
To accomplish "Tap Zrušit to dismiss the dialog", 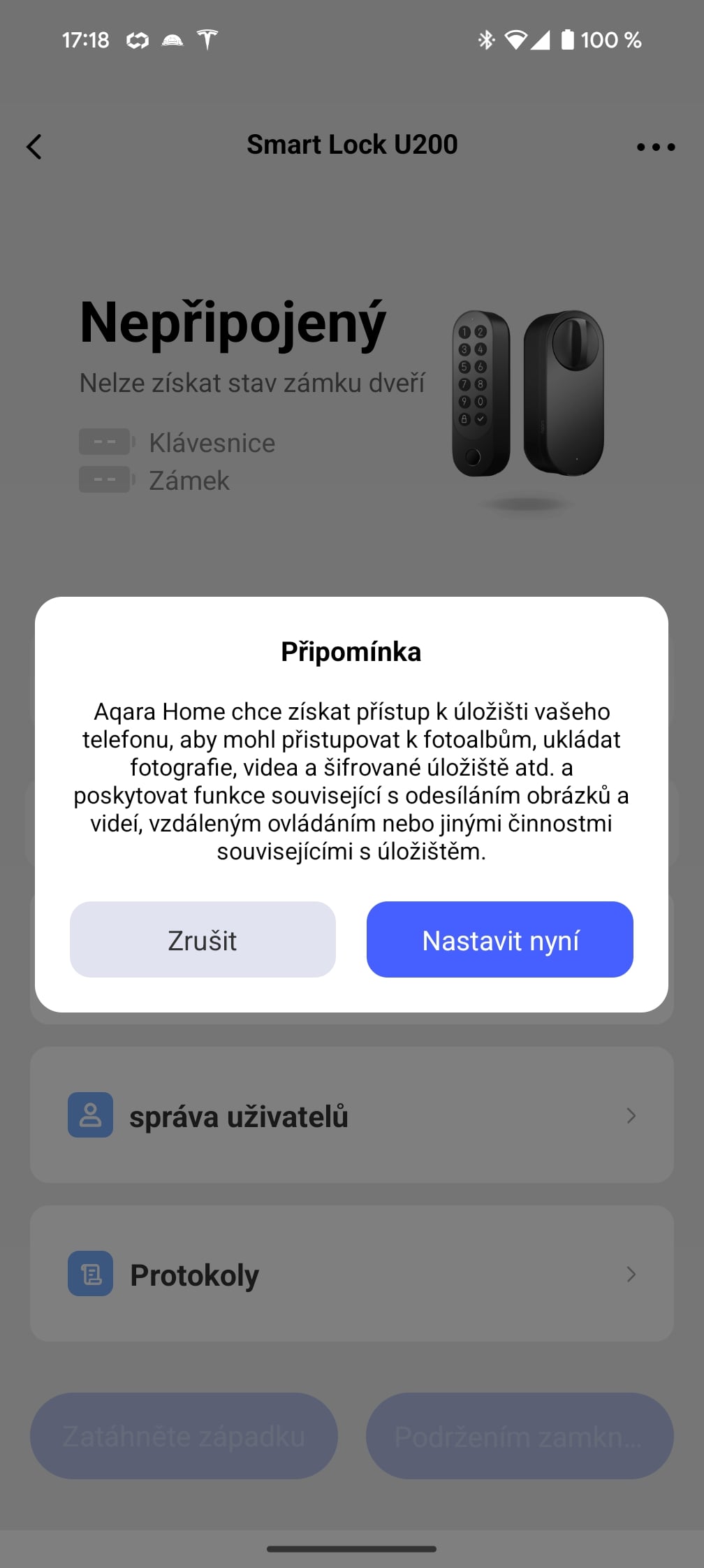I will point(203,939).
